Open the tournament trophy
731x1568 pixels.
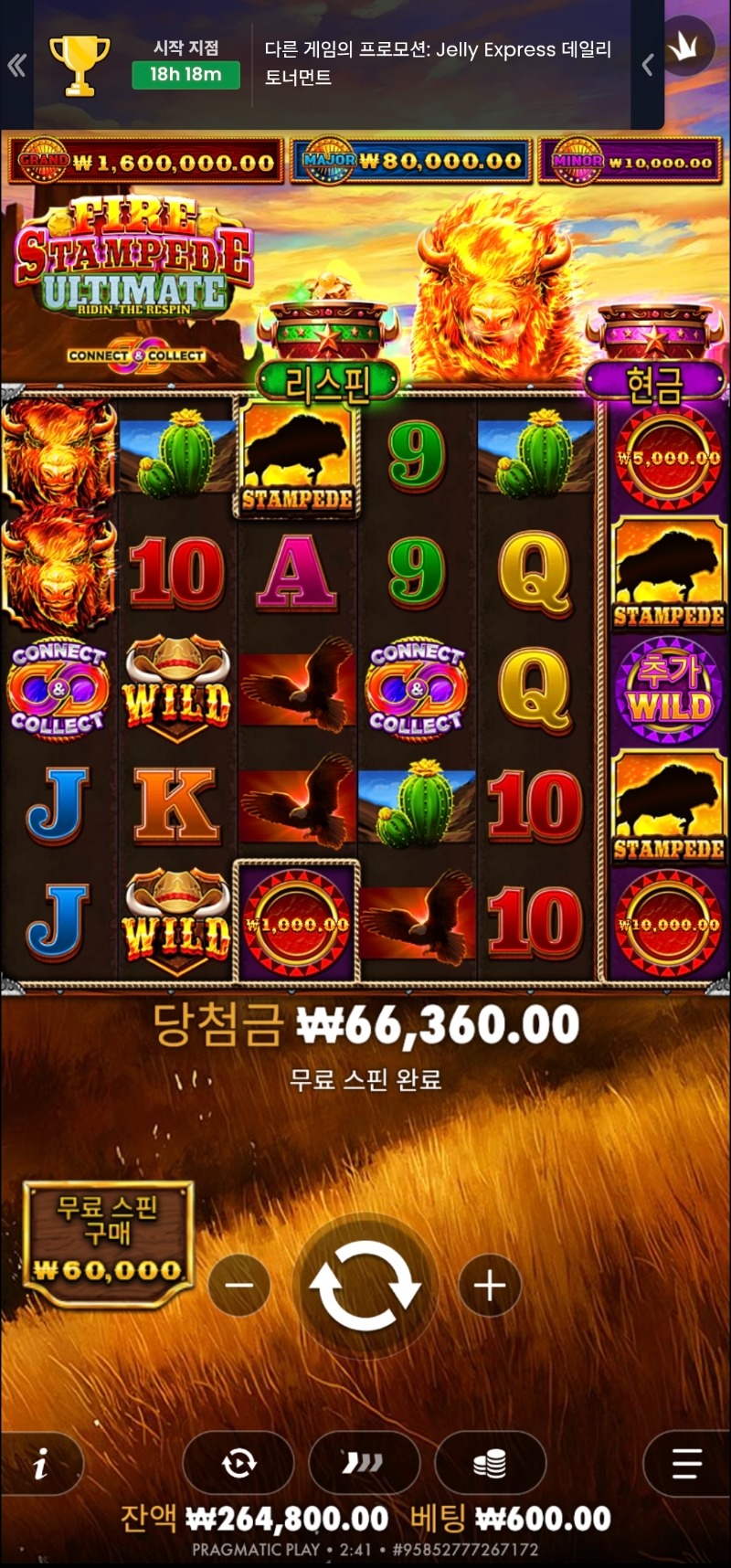pyautogui.click(x=79, y=65)
